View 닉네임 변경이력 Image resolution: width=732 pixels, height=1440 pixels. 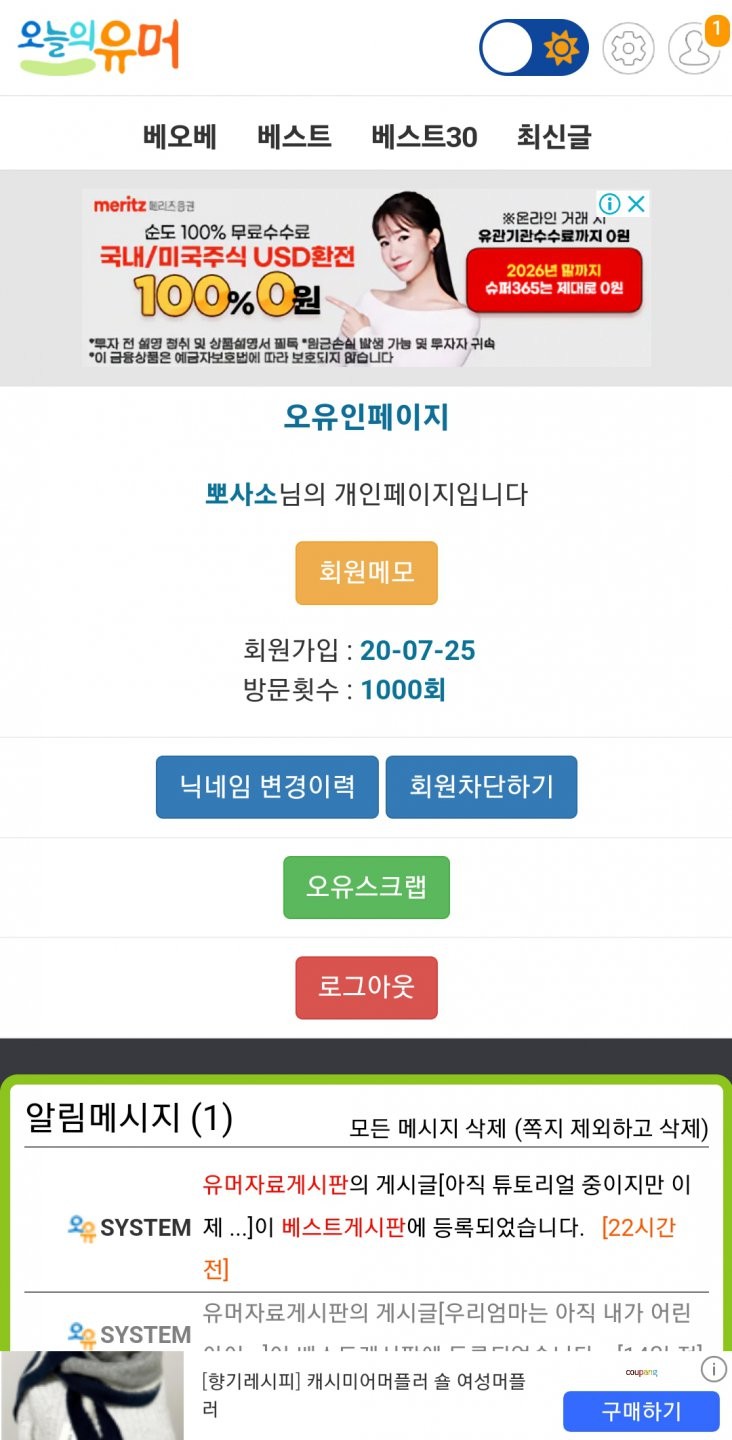[x=267, y=787]
